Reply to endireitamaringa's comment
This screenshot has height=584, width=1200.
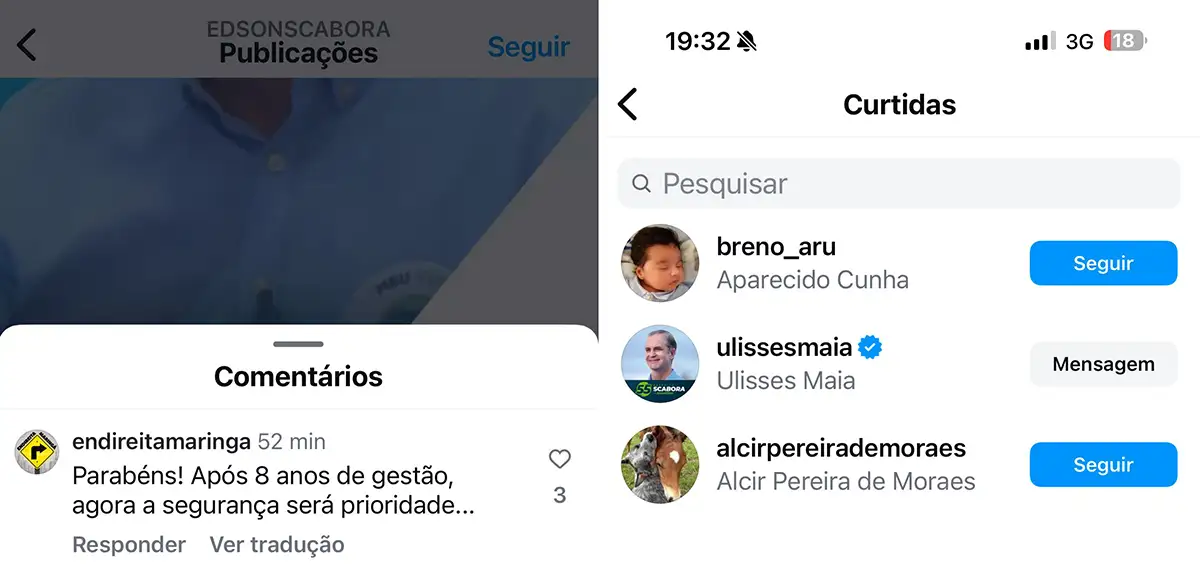click(x=129, y=545)
